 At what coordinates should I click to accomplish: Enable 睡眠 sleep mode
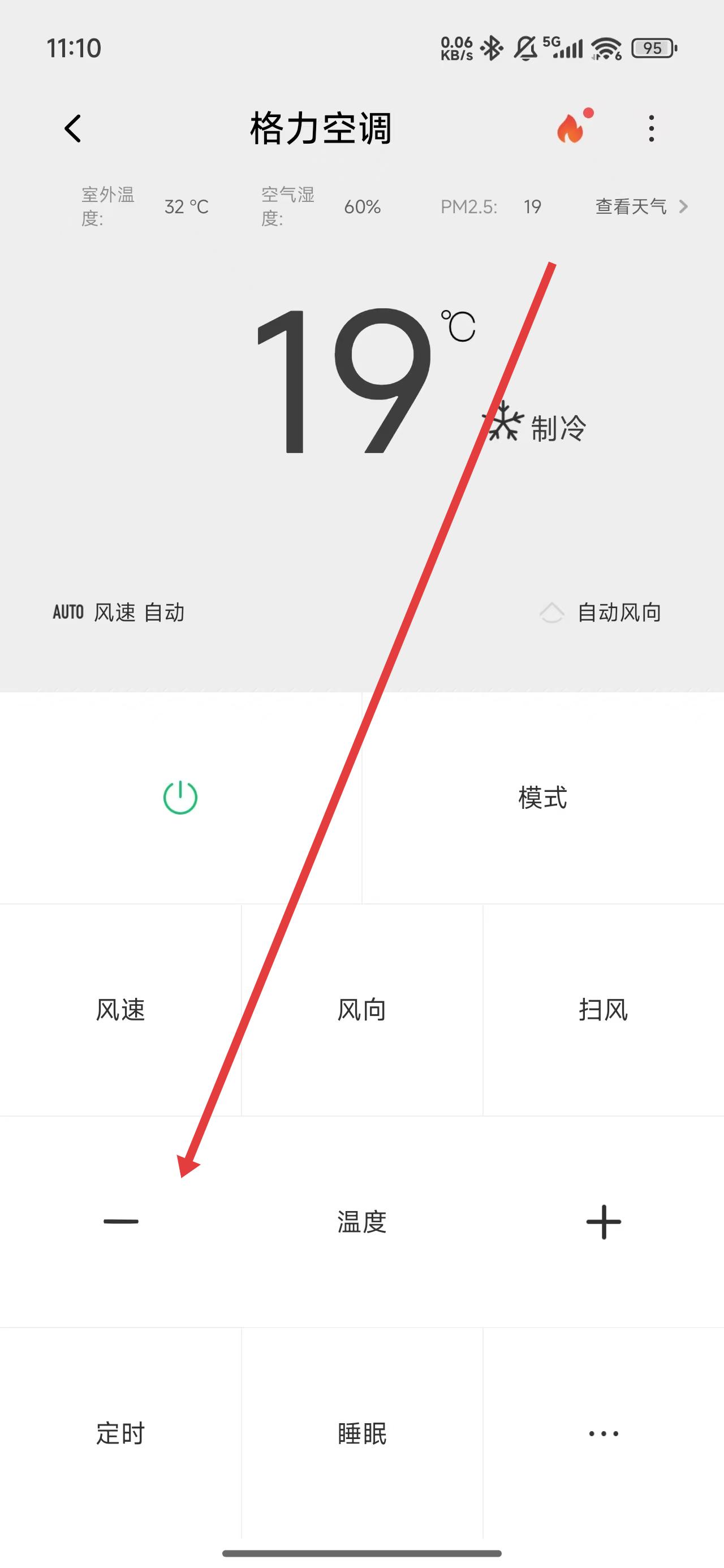pyautogui.click(x=361, y=1433)
